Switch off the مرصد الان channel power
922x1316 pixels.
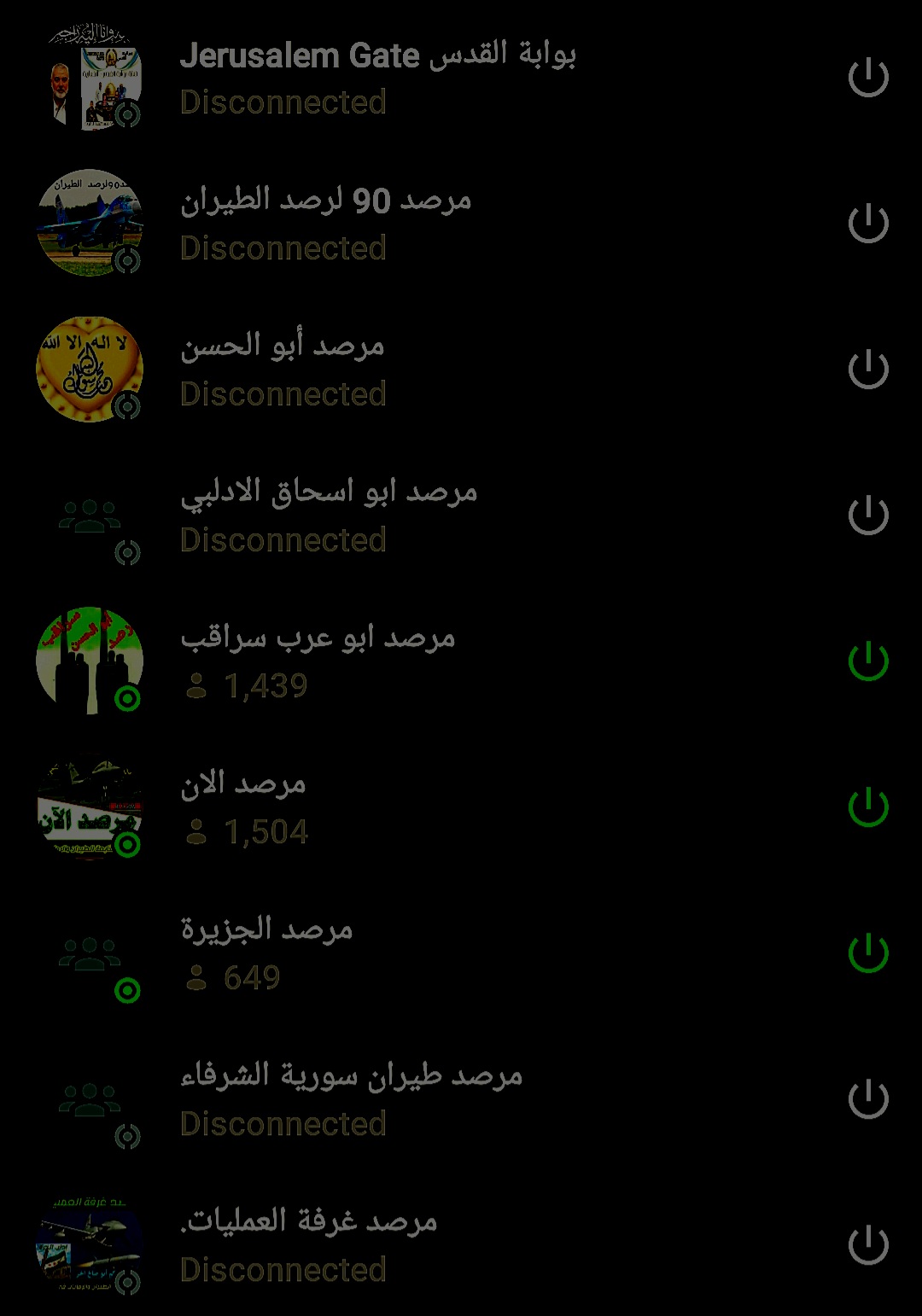coord(868,807)
